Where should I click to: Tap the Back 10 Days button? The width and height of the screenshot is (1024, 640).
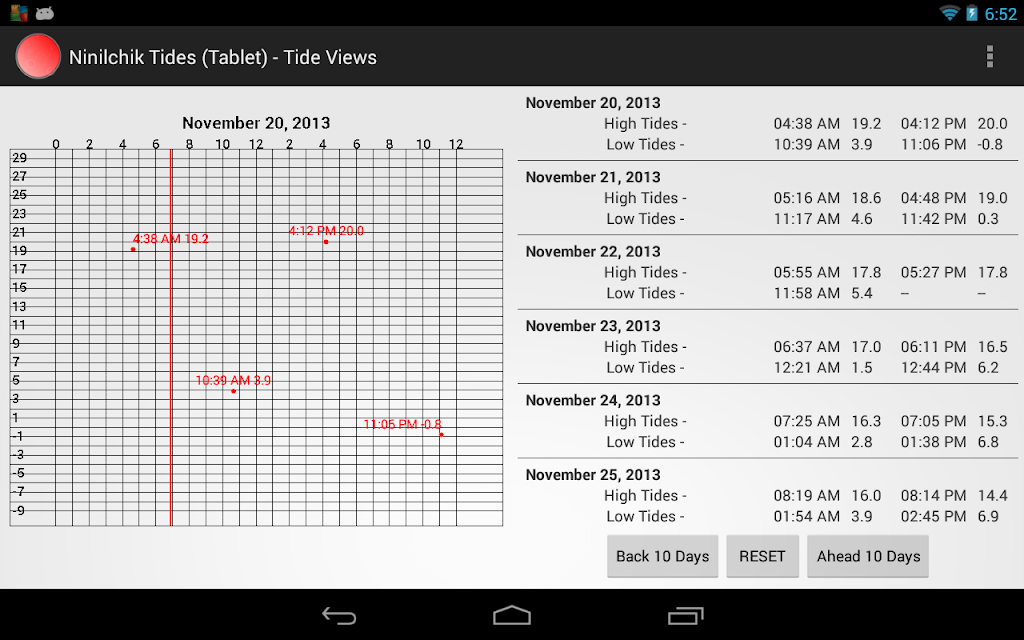click(x=662, y=556)
